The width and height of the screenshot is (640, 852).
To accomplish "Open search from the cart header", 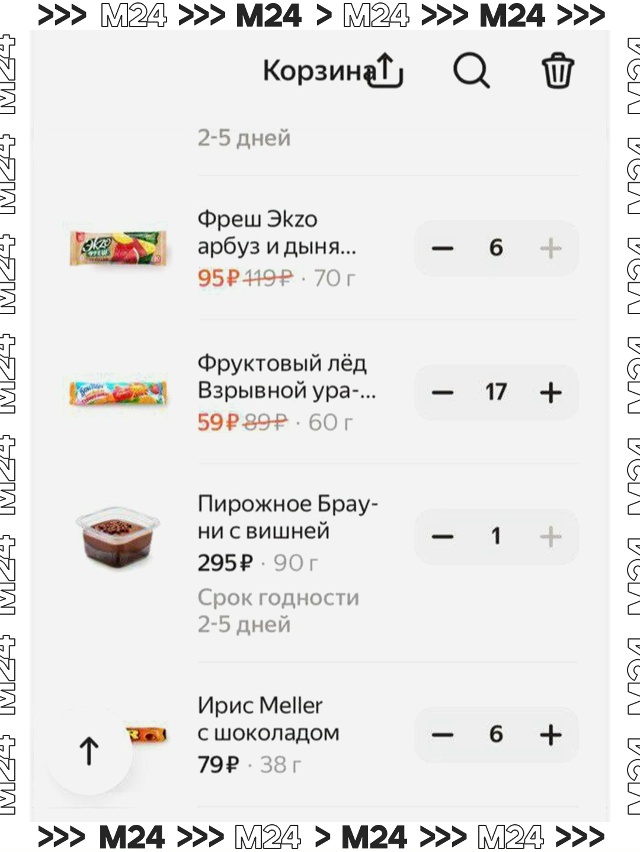I will click(x=471, y=71).
